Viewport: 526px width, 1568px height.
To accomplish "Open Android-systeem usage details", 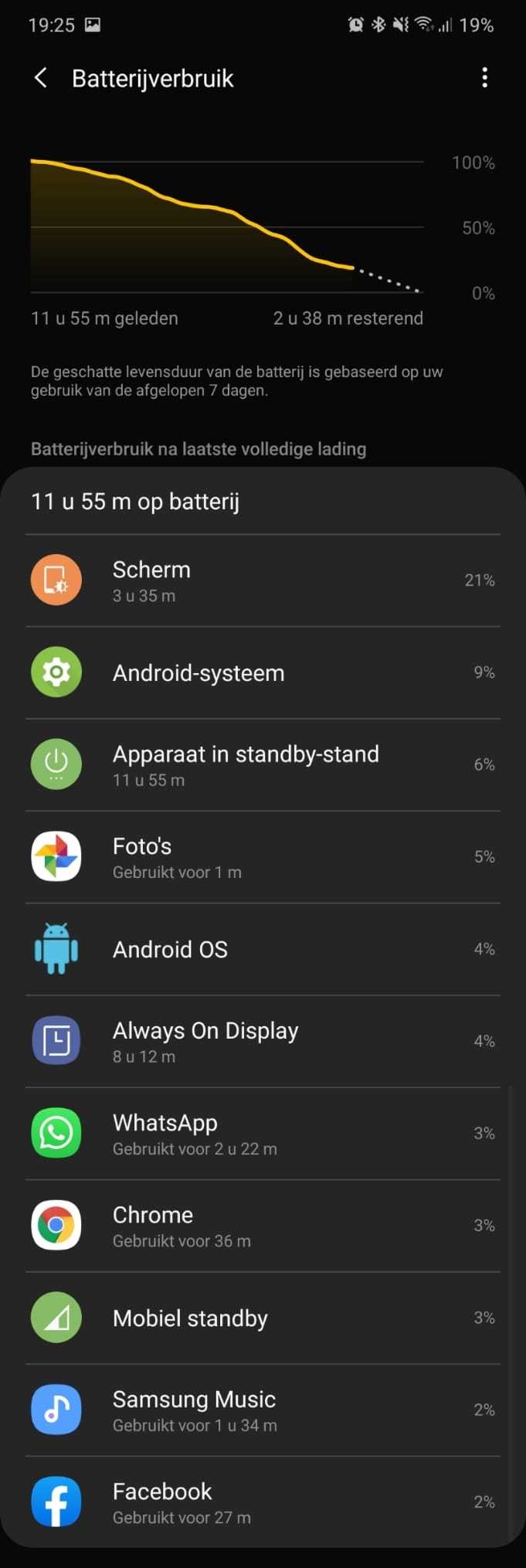I will [x=263, y=672].
